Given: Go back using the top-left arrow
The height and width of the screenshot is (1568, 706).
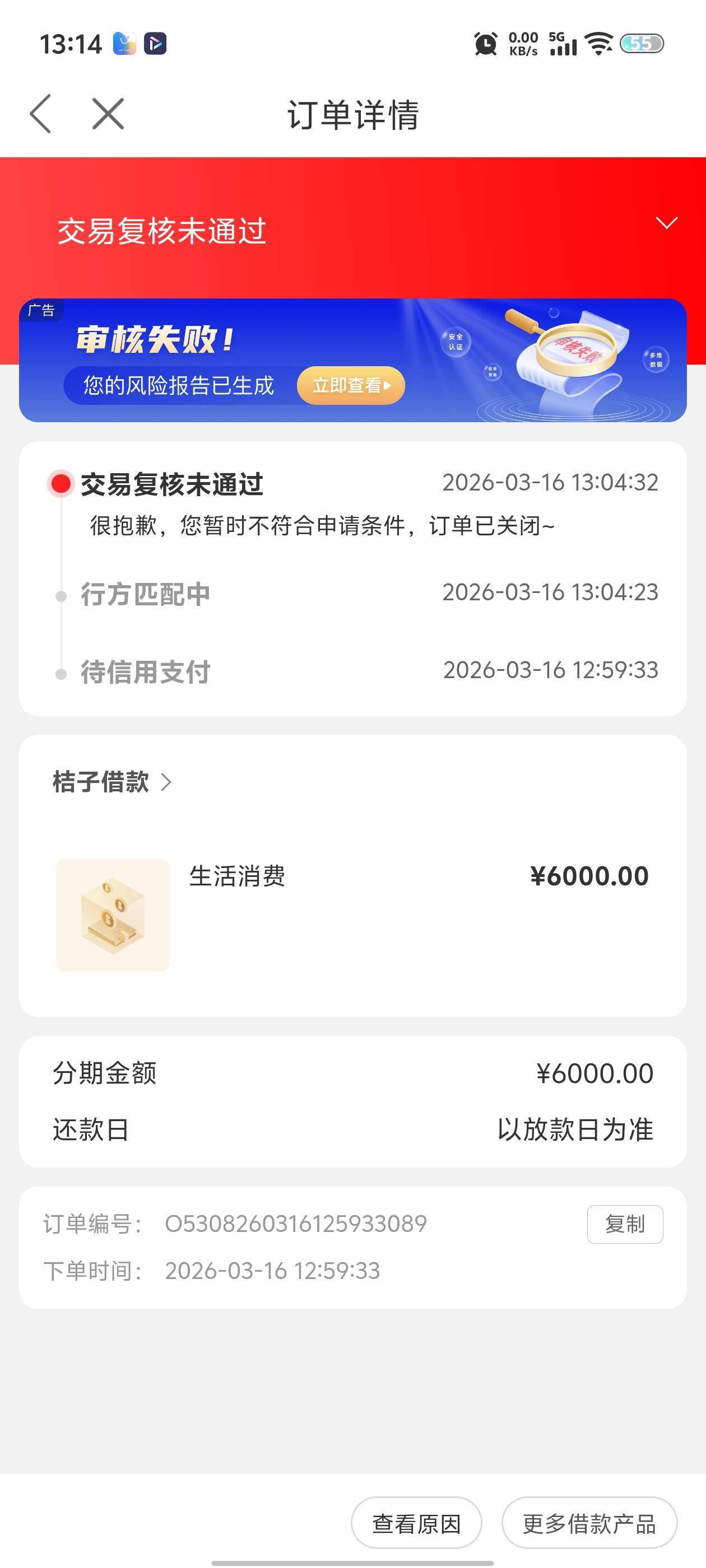Looking at the screenshot, I should tap(41, 114).
